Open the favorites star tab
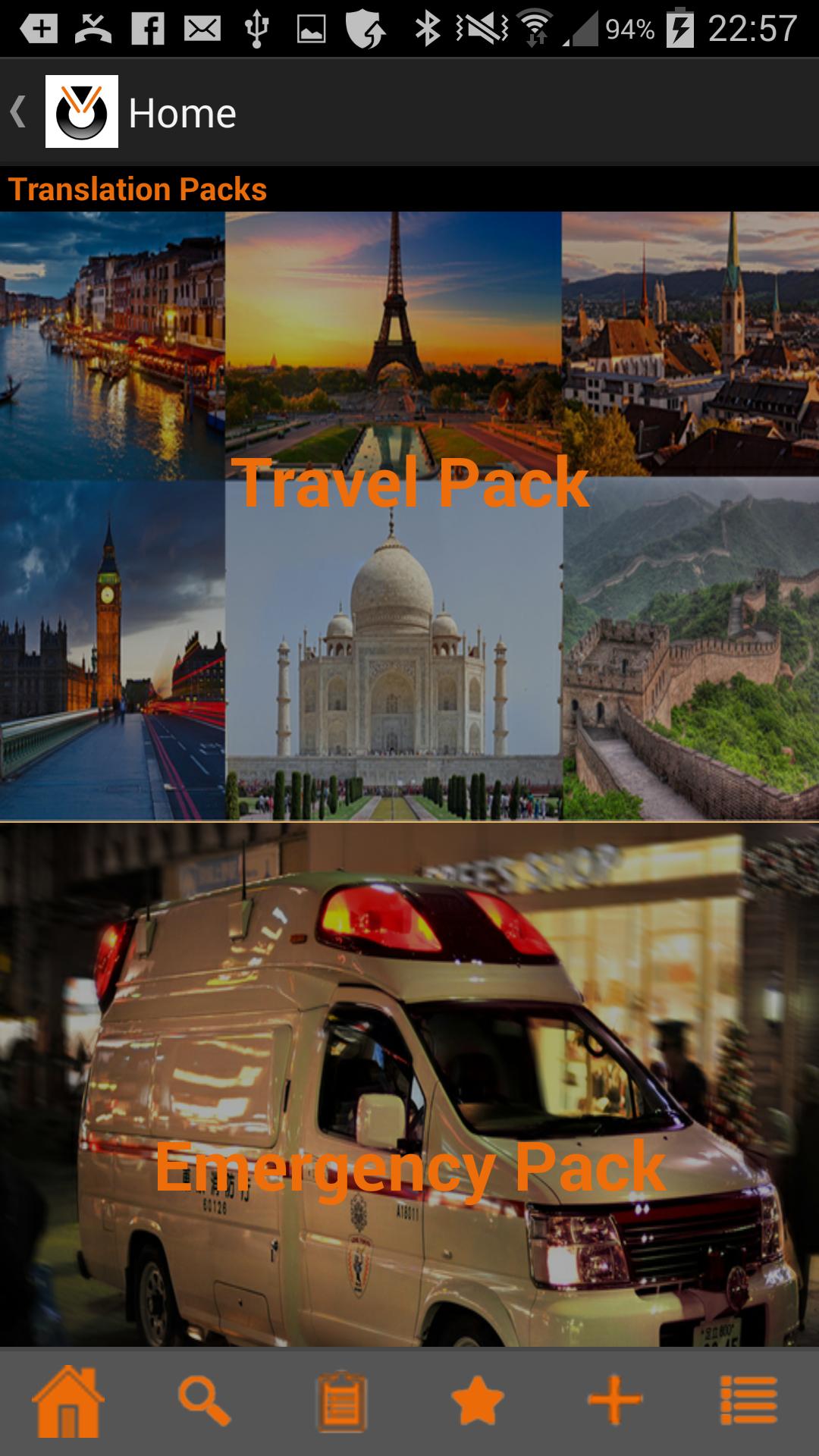Image resolution: width=819 pixels, height=1456 pixels. [x=478, y=1401]
